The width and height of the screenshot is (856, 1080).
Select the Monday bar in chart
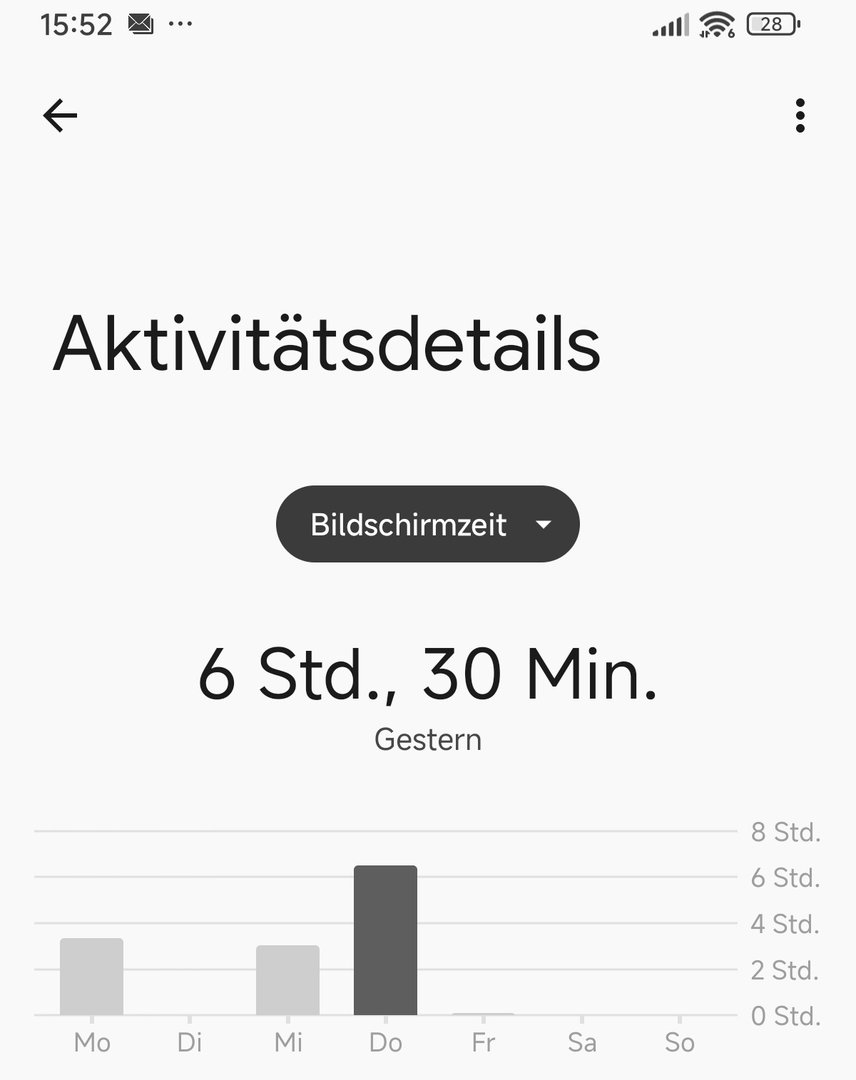point(91,976)
